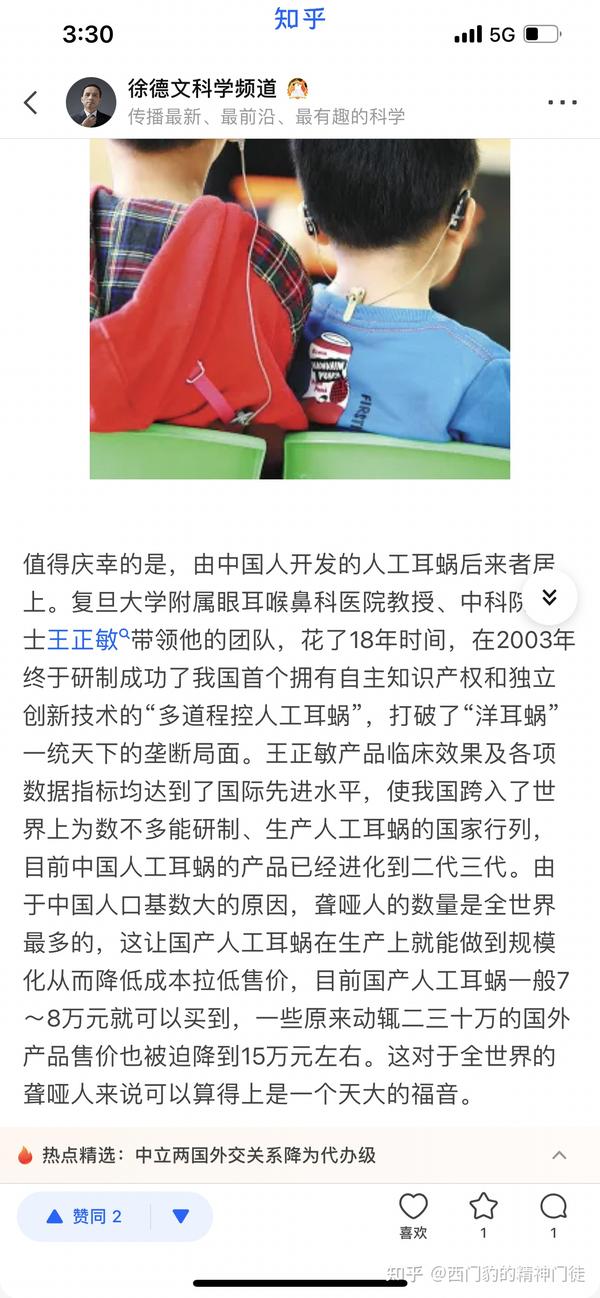This screenshot has width=600, height=1298.
Task: Tap the double-chevron floating button
Action: tap(549, 598)
